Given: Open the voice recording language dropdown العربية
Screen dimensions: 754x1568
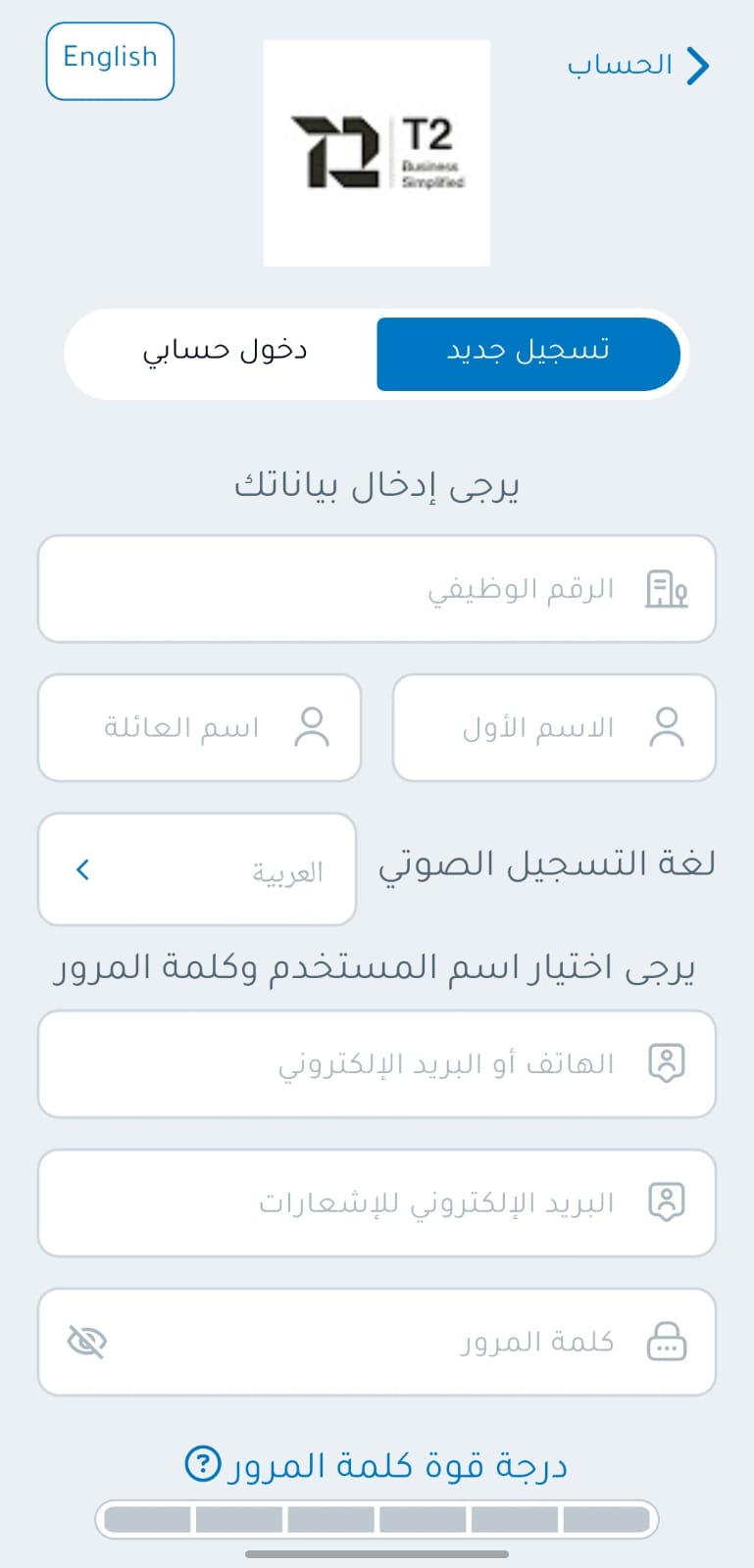Looking at the screenshot, I should [x=197, y=869].
